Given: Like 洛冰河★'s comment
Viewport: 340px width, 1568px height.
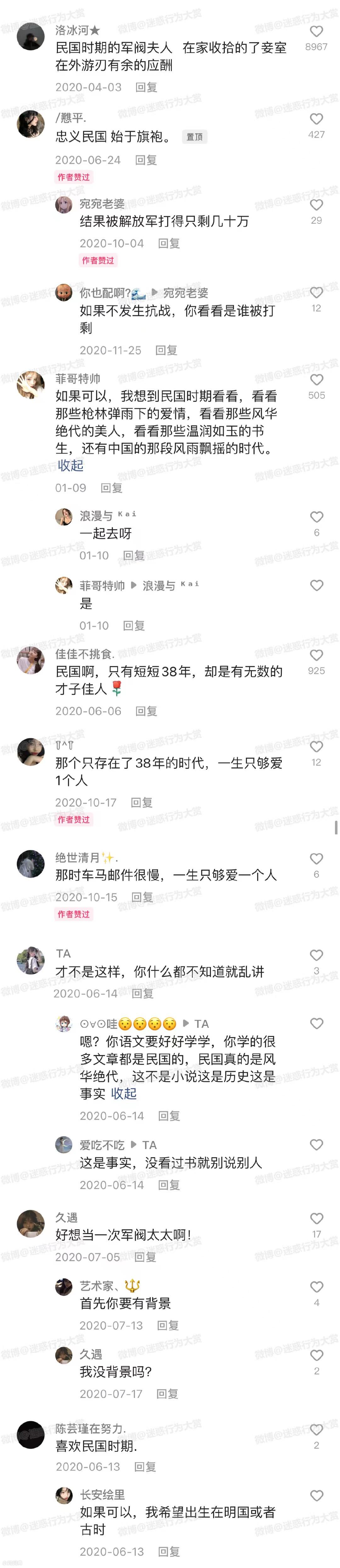Looking at the screenshot, I should tap(316, 31).
